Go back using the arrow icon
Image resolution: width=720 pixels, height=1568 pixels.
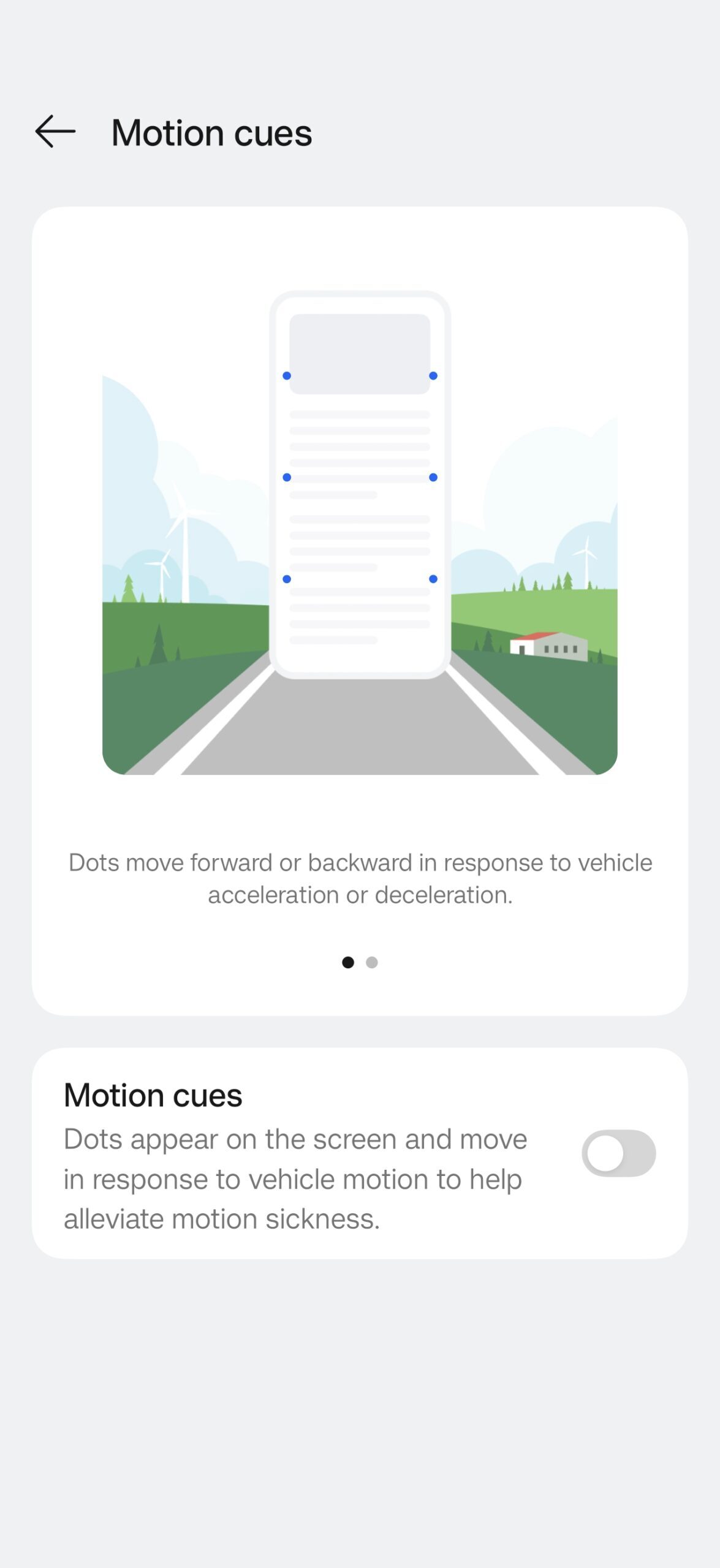pyautogui.click(x=55, y=131)
